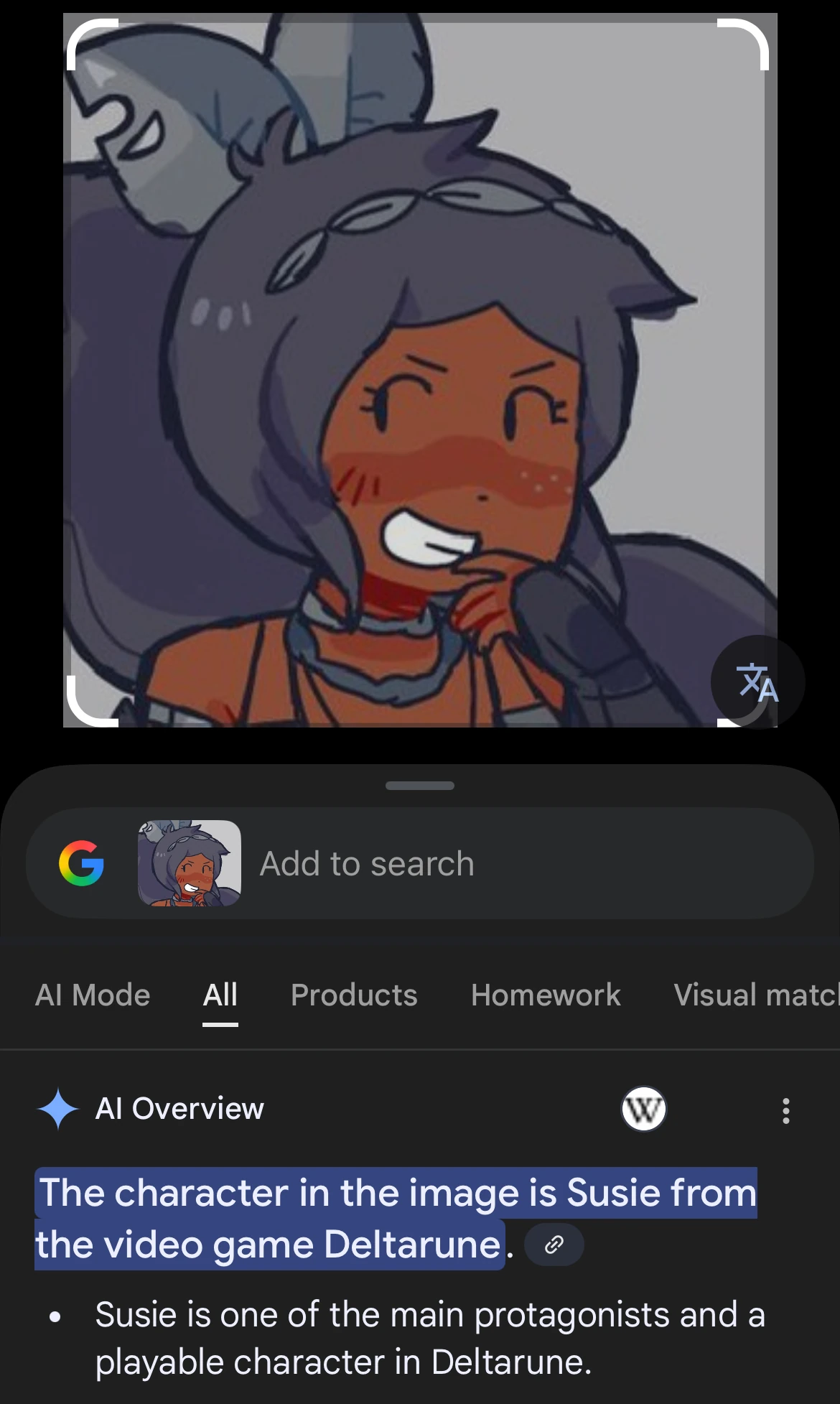840x1404 pixels.
Task: Open the Homework tab
Action: coord(546,995)
